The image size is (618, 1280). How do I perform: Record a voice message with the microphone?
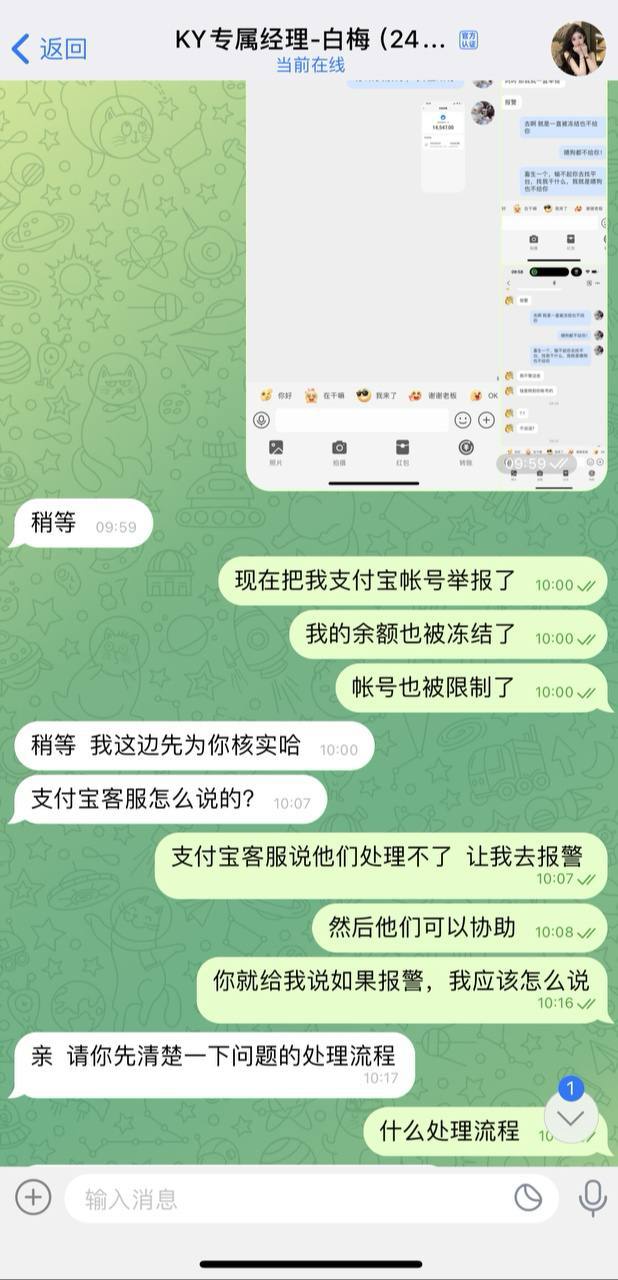click(592, 1197)
